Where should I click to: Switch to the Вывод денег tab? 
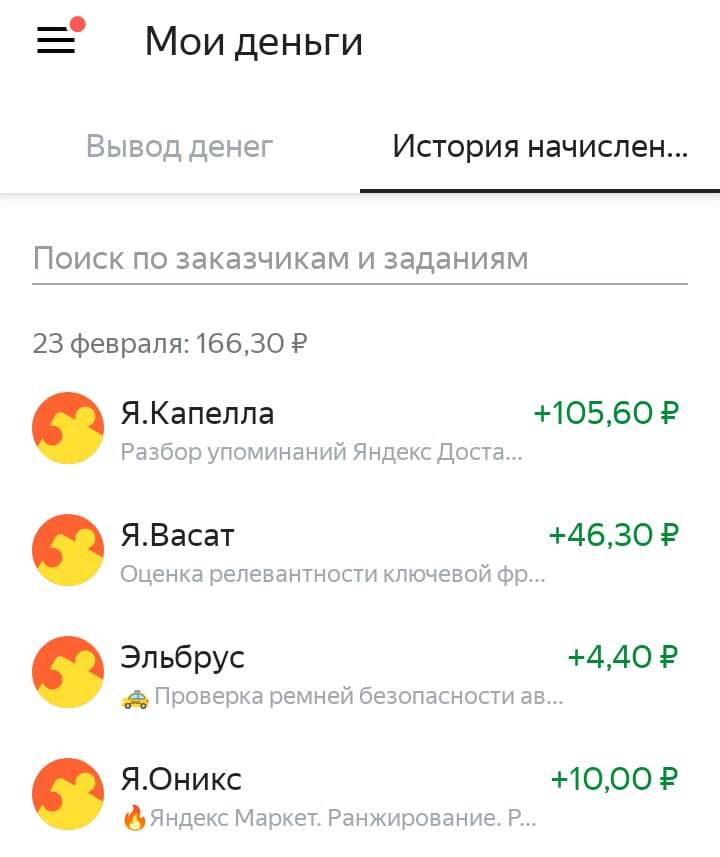click(178, 146)
